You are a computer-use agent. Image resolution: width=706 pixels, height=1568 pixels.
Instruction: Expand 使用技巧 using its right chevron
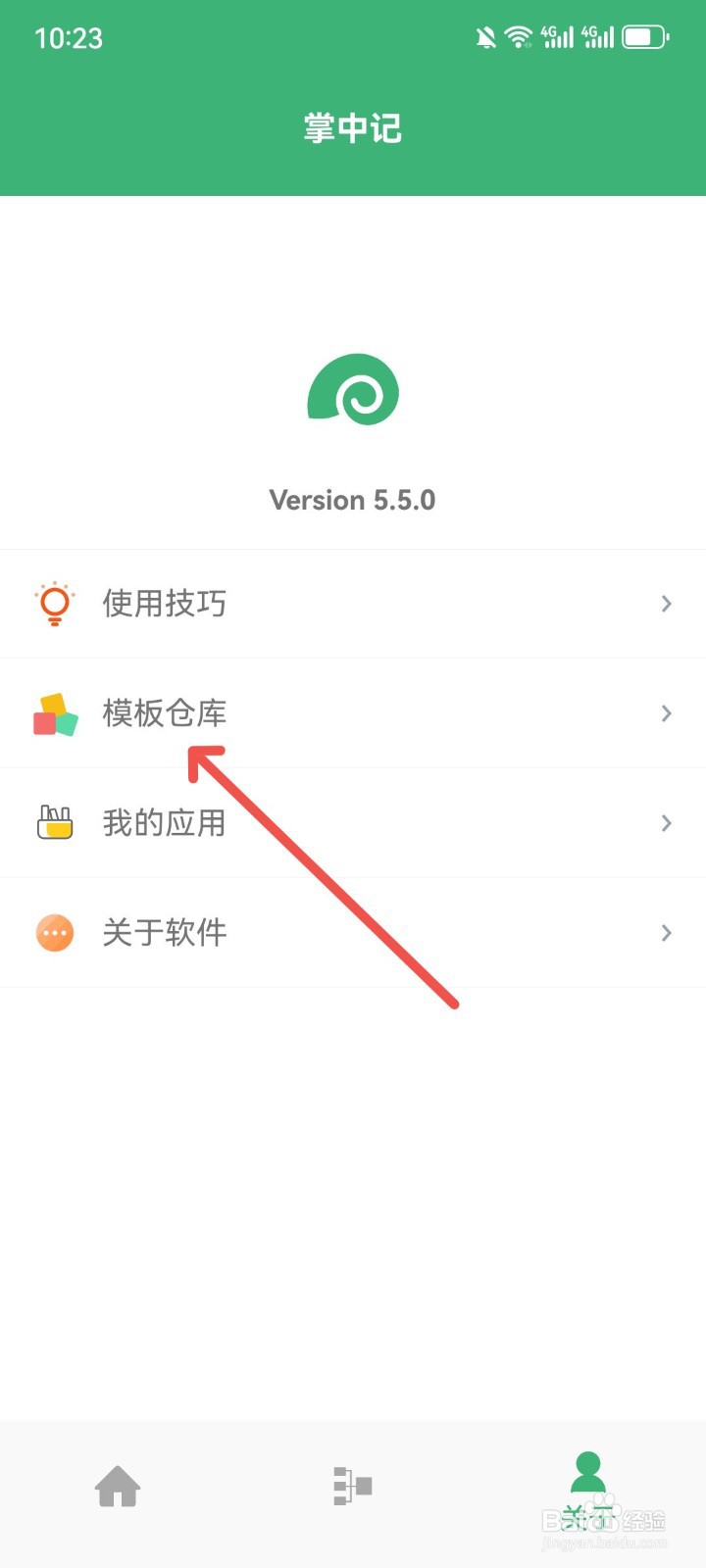[x=666, y=604]
